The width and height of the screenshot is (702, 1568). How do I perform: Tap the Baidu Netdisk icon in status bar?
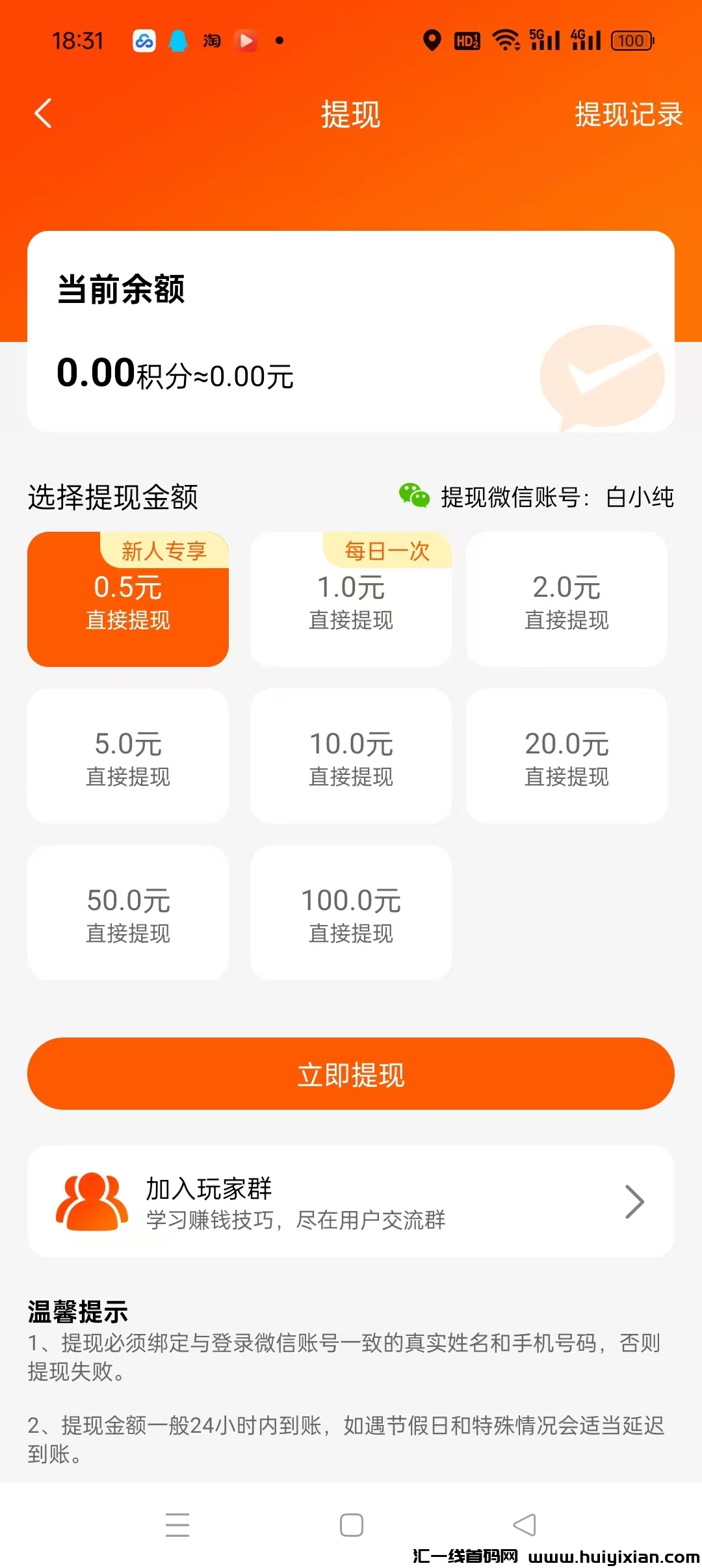click(x=144, y=40)
